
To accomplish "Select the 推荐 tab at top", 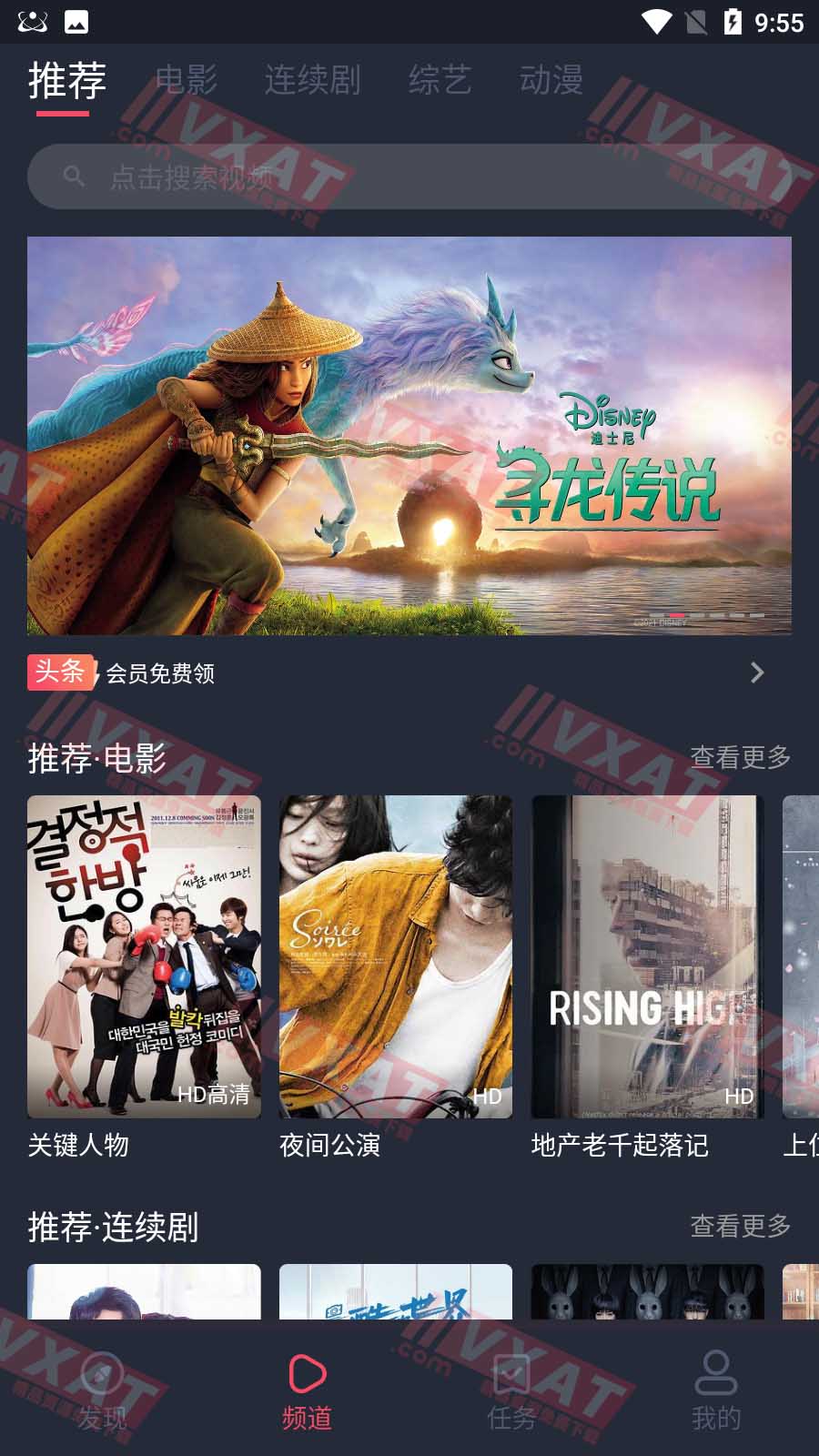I will click(x=66, y=80).
